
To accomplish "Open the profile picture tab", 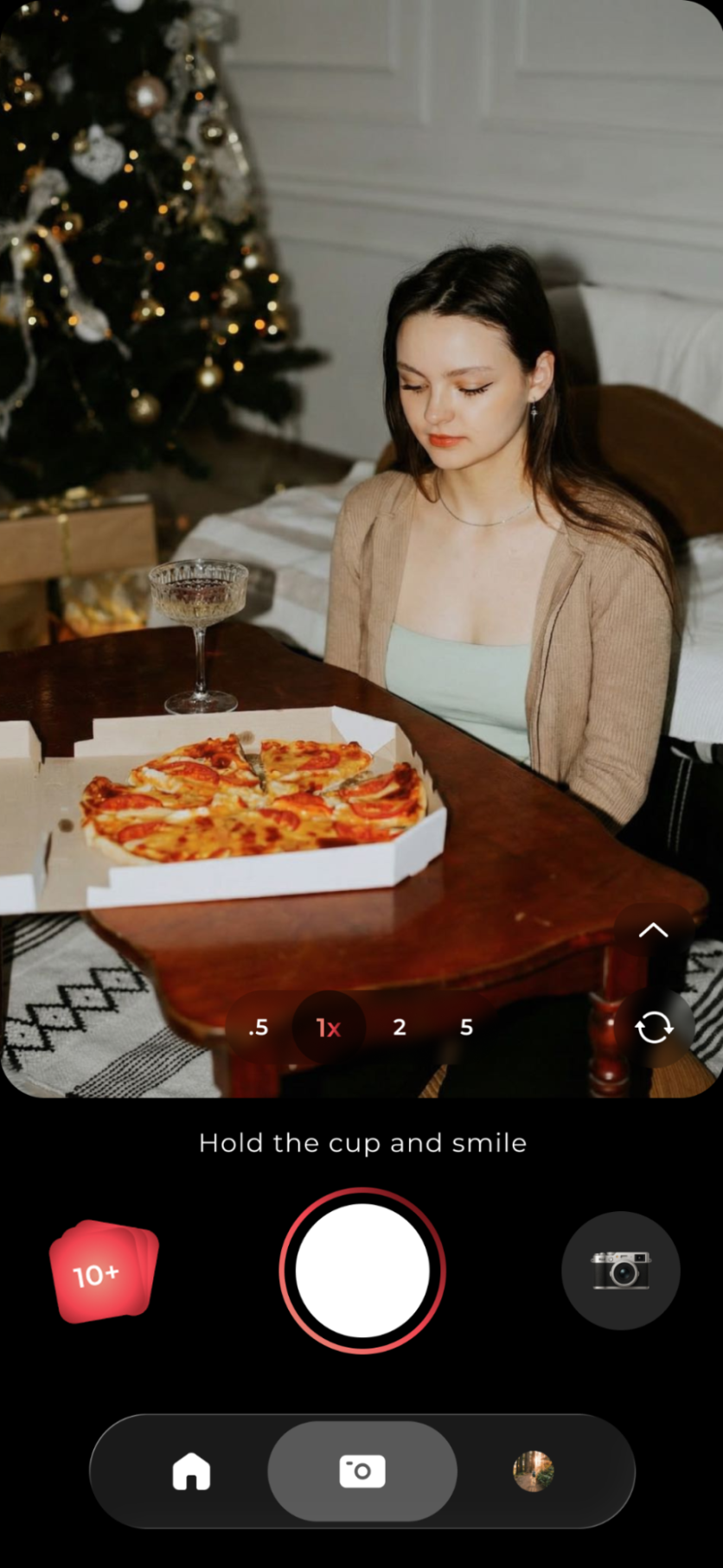I will click(533, 1470).
